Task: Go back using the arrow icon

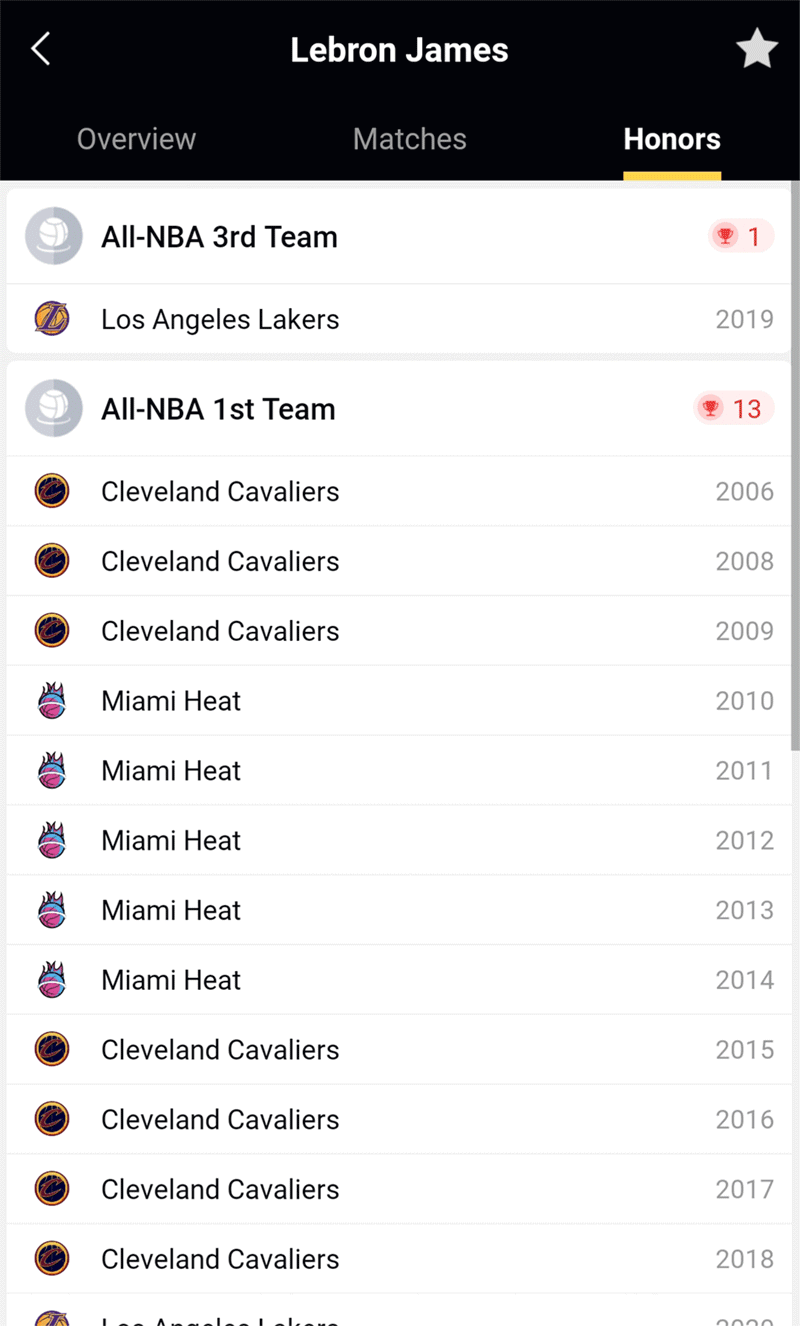Action: pyautogui.click(x=40, y=48)
